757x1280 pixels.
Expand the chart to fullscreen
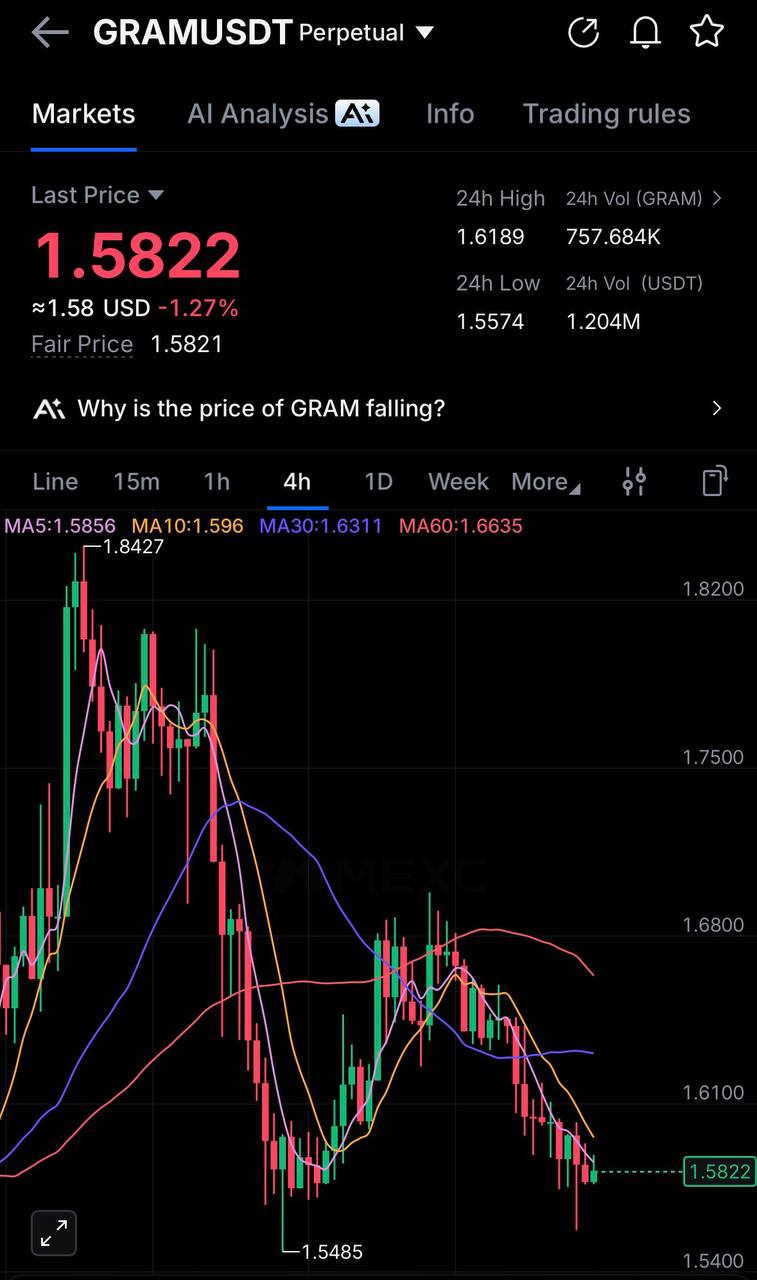coord(54,1233)
